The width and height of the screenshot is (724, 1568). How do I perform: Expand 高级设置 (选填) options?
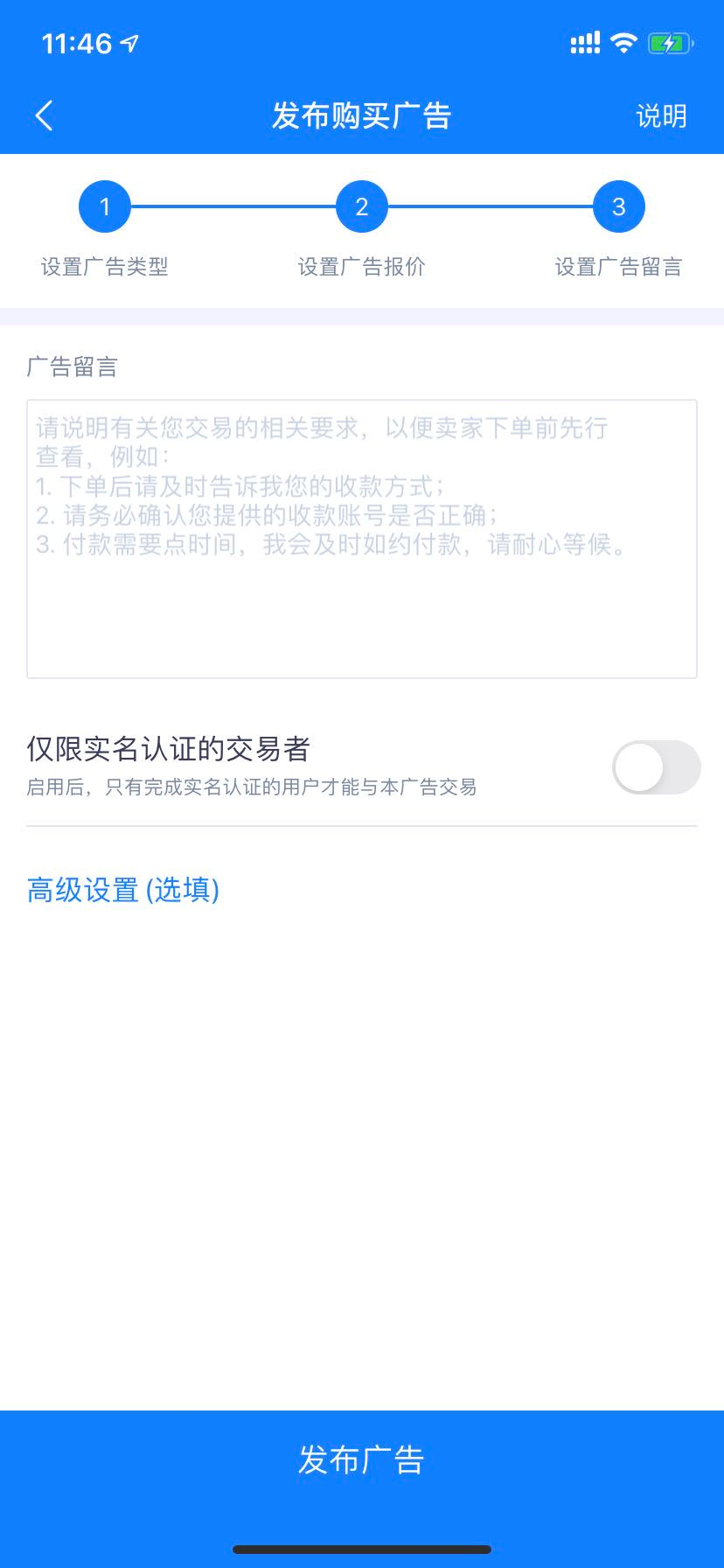(123, 890)
